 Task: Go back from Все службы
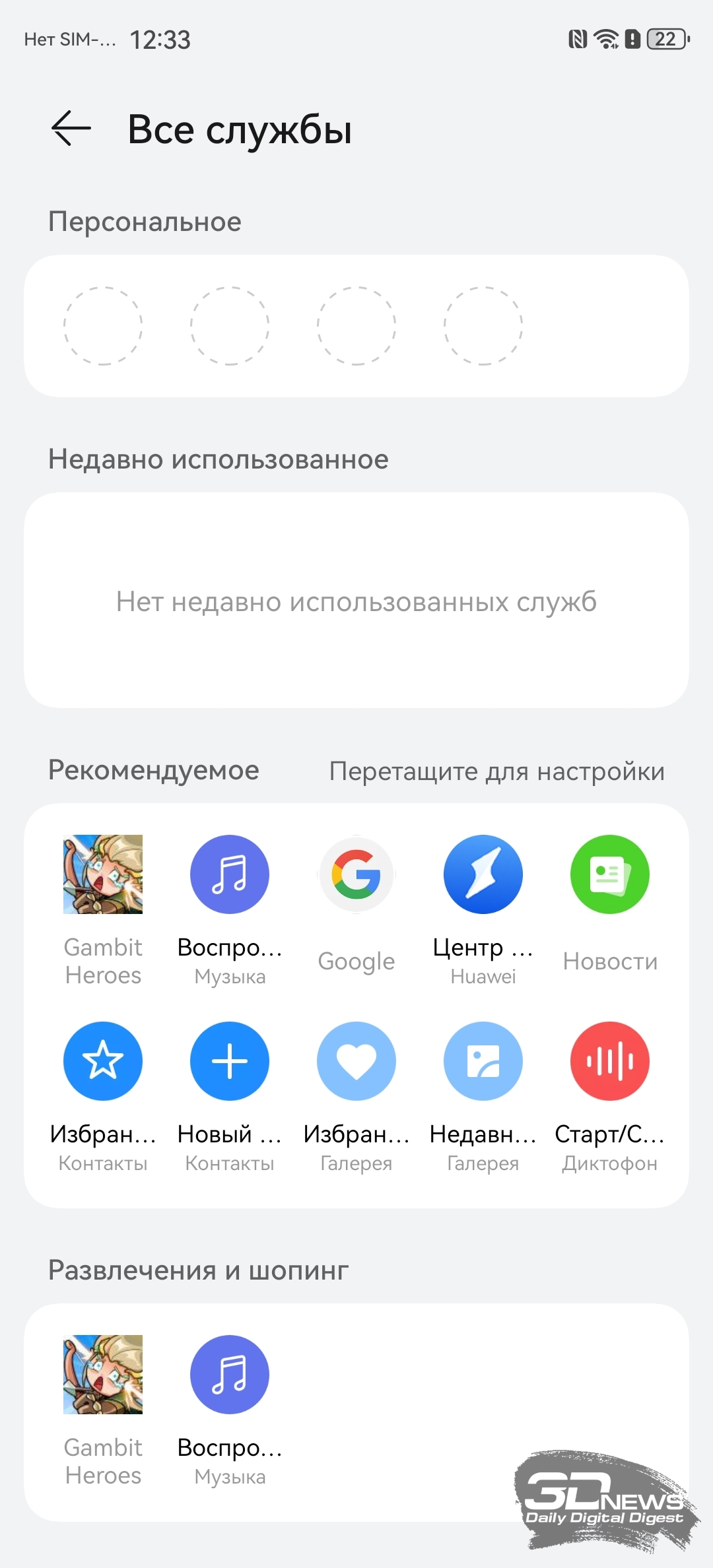[71, 128]
